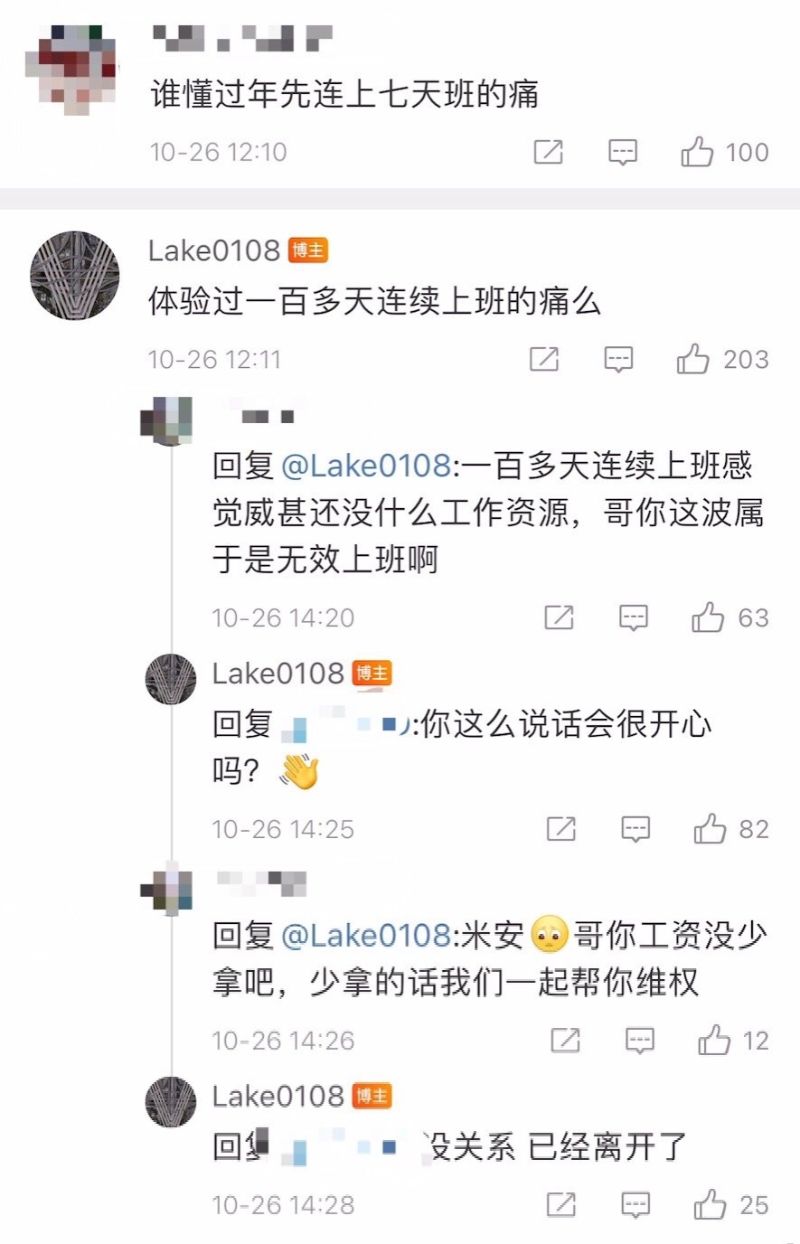This screenshot has width=800, height=1244.
Task: Like Lake0108's reply posted at 10-26 14:28
Action: (x=710, y=1205)
